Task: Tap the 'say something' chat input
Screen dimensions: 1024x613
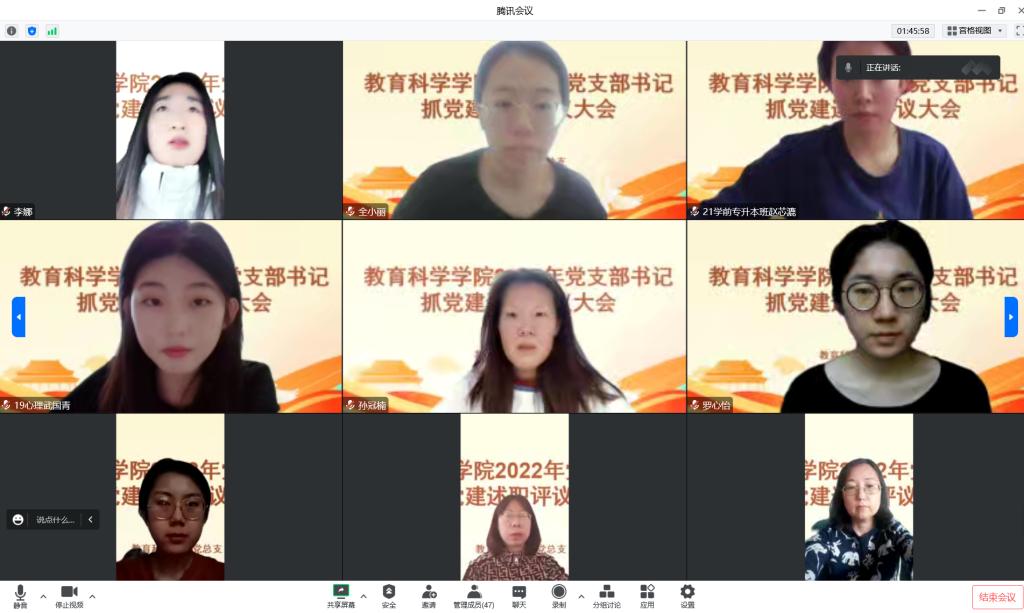Action: 54,520
